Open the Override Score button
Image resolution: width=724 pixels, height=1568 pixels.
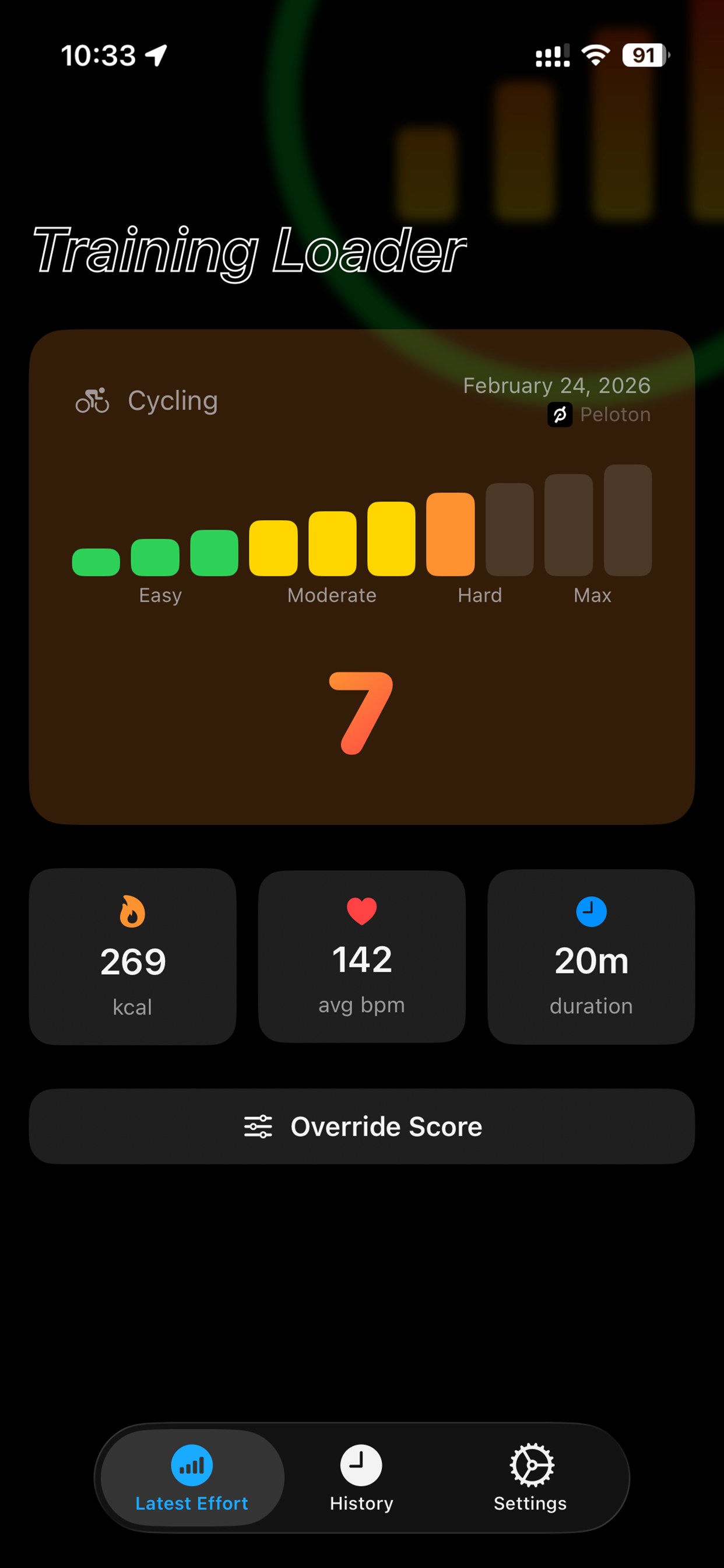362,1126
